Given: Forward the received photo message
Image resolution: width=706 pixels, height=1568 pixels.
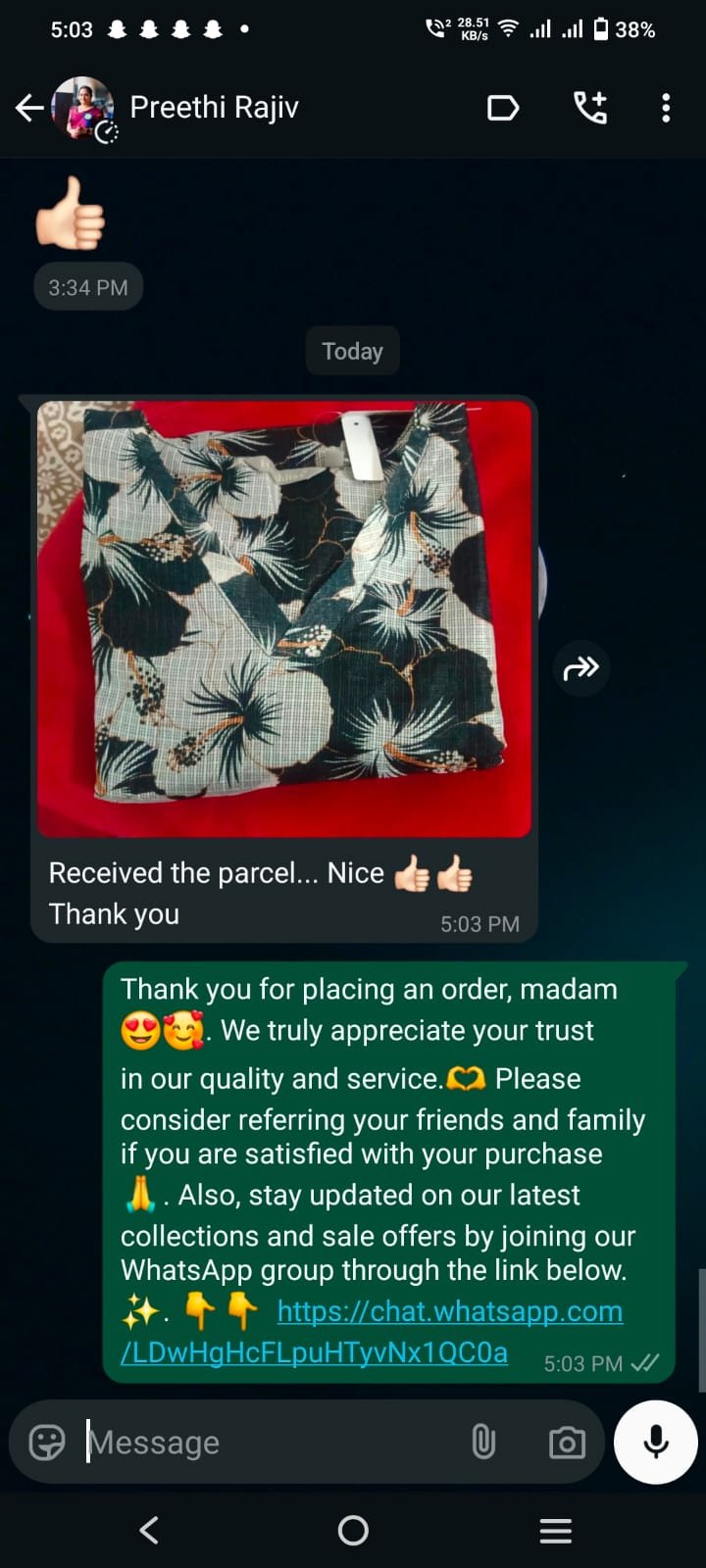Looking at the screenshot, I should [581, 668].
